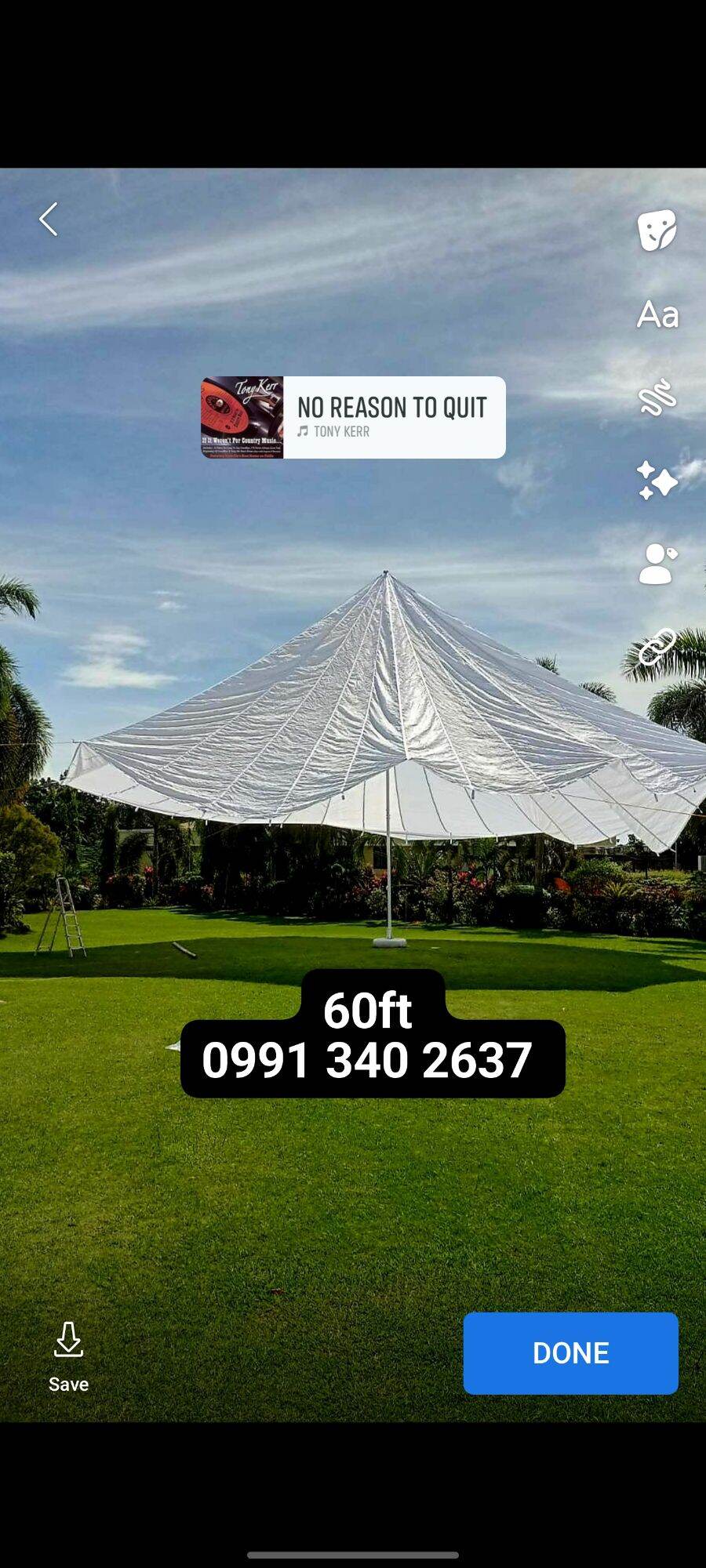706x1568 pixels.
Task: Open the add link icon
Action: click(658, 647)
